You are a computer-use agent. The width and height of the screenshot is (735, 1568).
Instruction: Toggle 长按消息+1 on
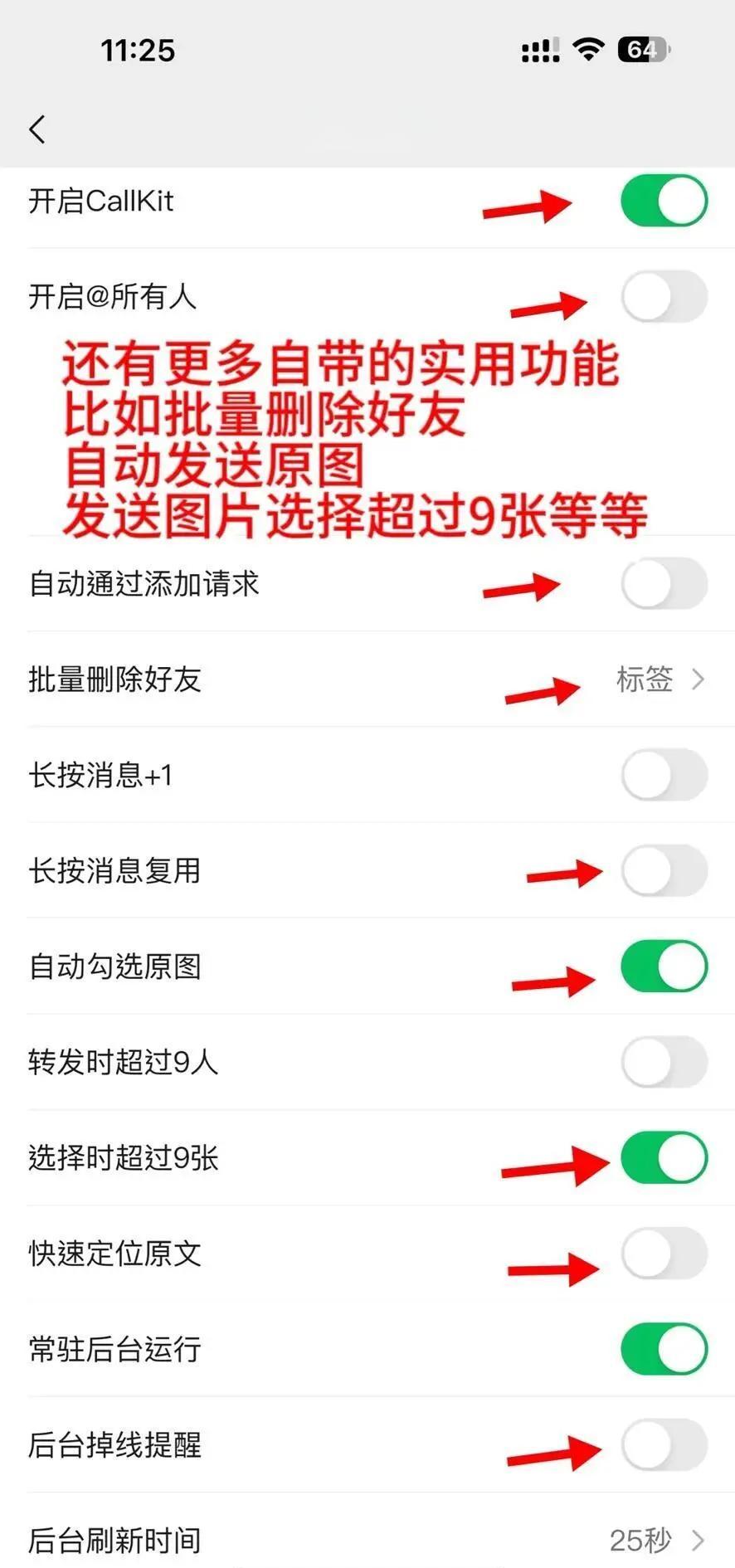pyautogui.click(x=664, y=775)
